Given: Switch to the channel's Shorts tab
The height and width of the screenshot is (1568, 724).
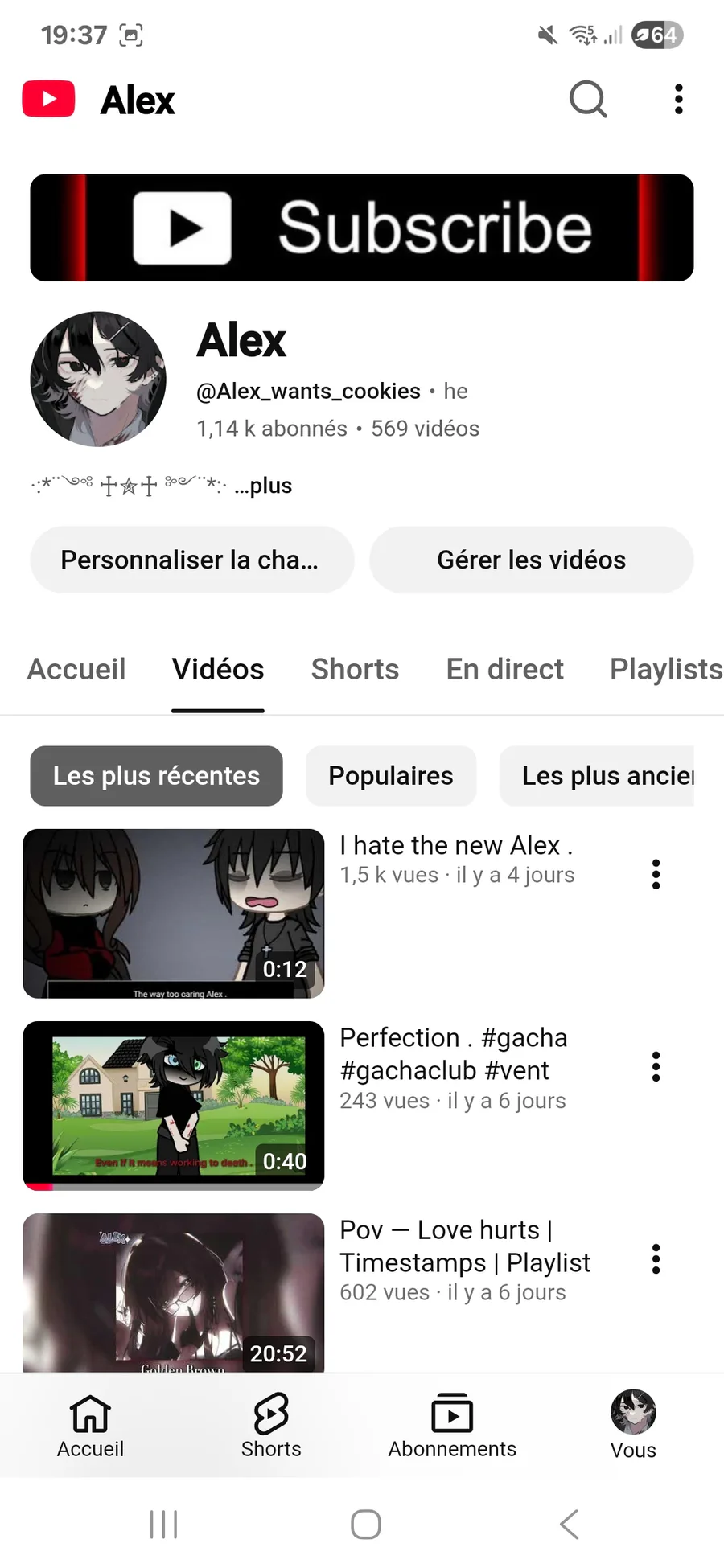Looking at the screenshot, I should (x=355, y=669).
